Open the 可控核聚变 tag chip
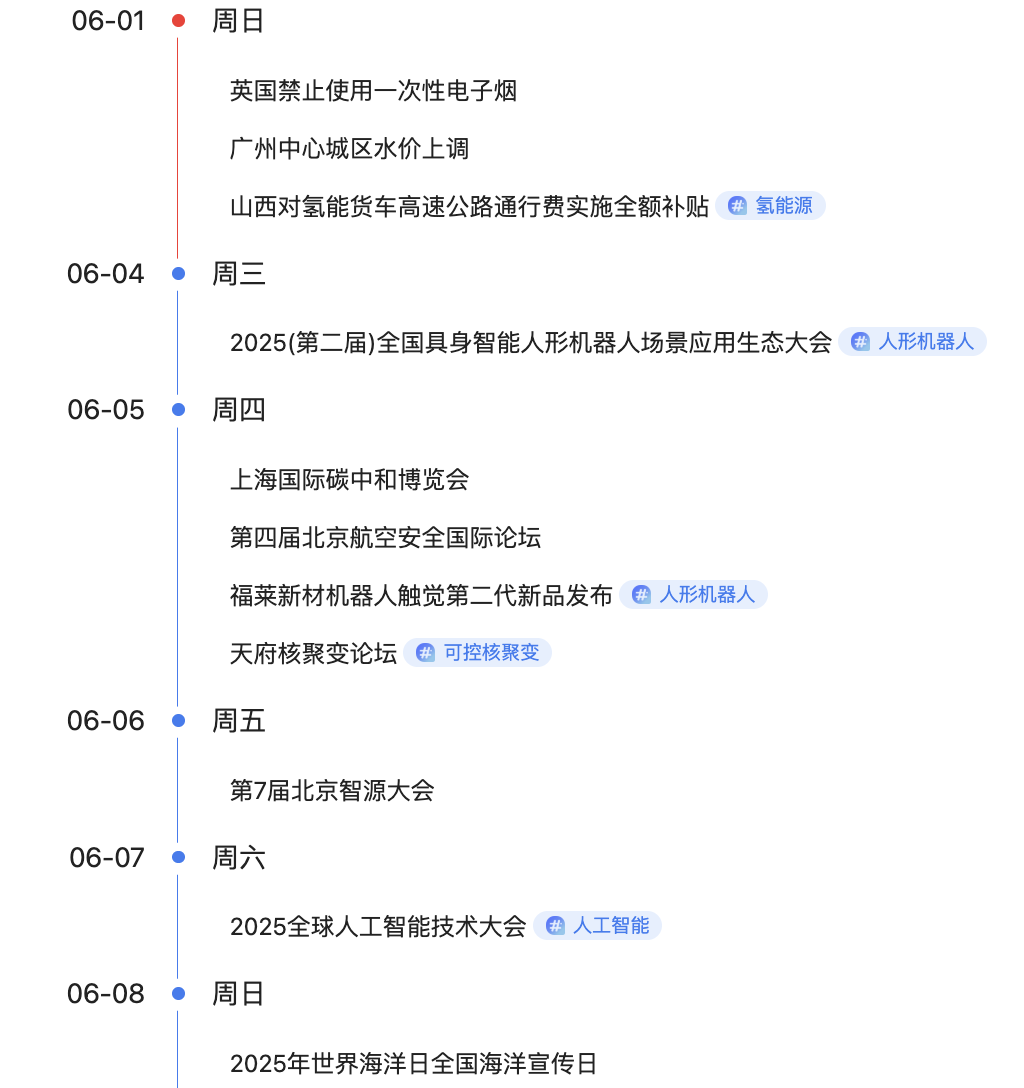The height and width of the screenshot is (1088, 1024). 478,653
